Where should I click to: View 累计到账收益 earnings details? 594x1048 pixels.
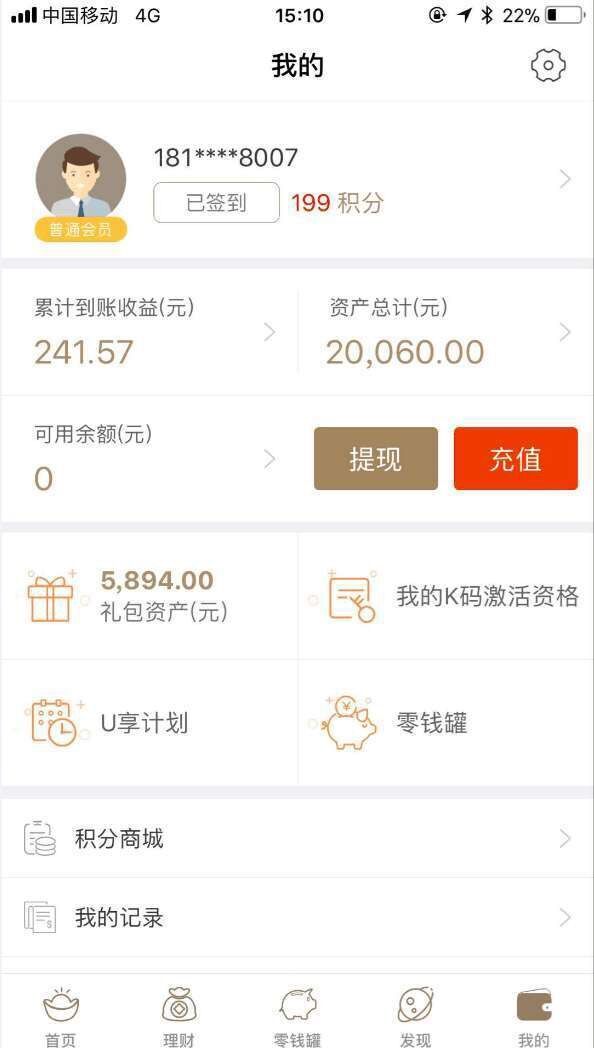(150, 332)
